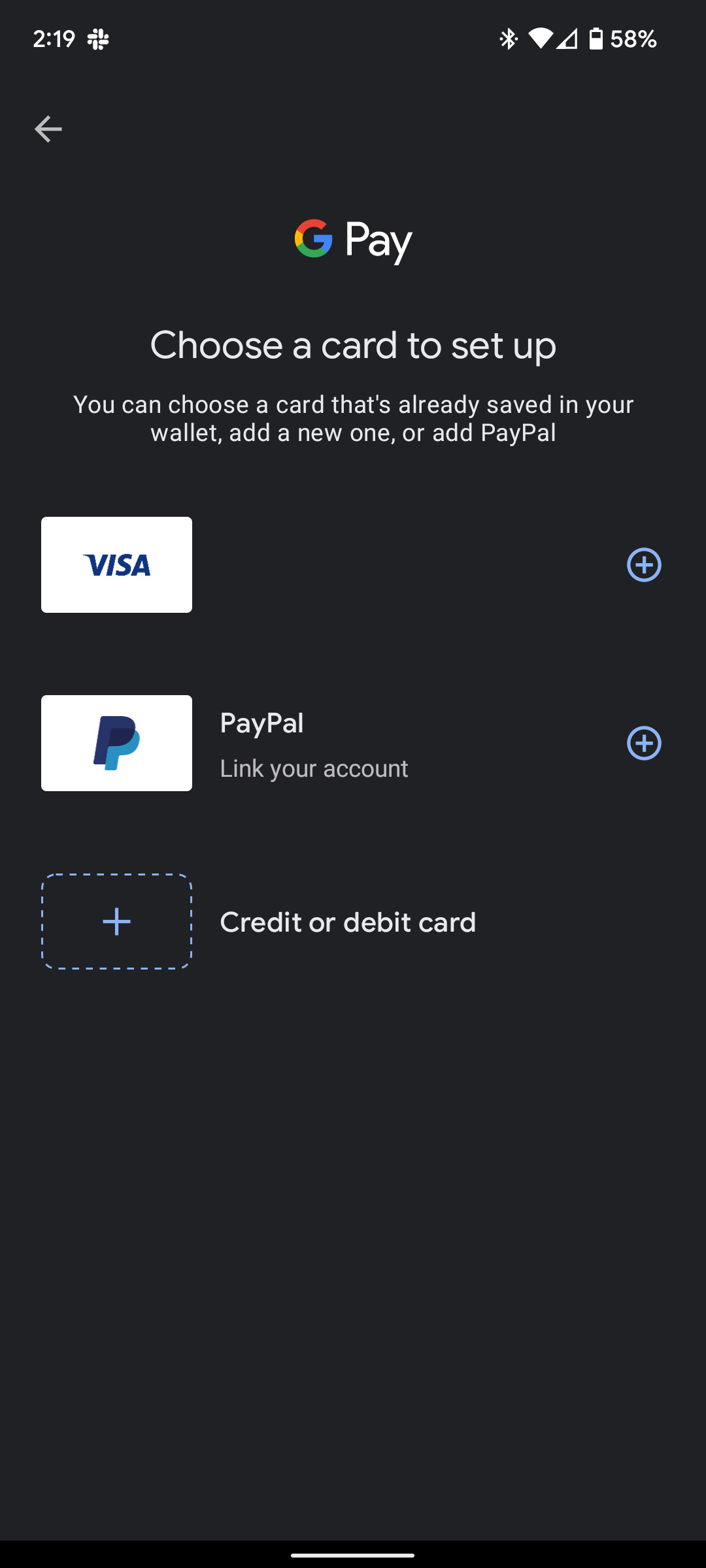The width and height of the screenshot is (706, 1568).
Task: Tap the Visa row to set it up
Action: click(x=353, y=564)
